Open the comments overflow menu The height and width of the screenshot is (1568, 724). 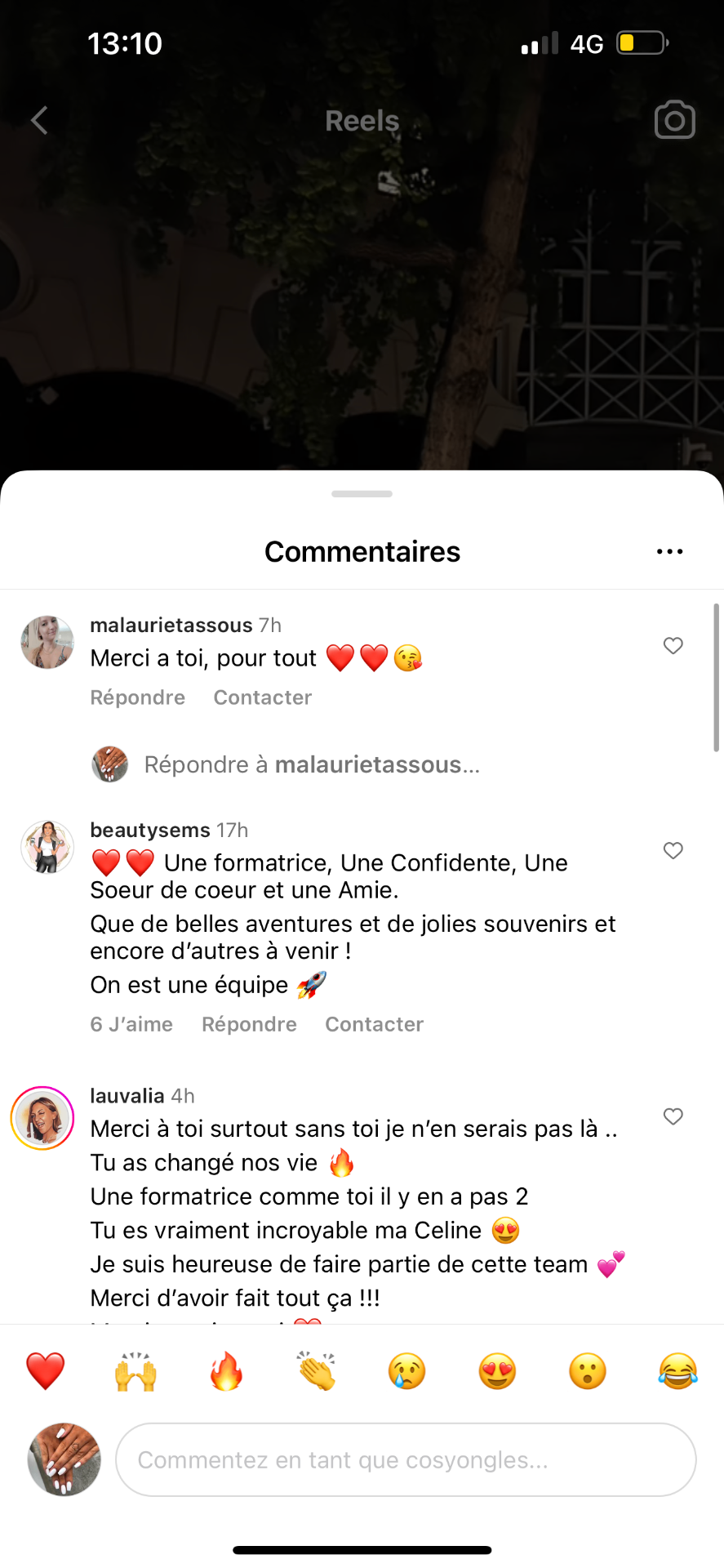(x=669, y=552)
